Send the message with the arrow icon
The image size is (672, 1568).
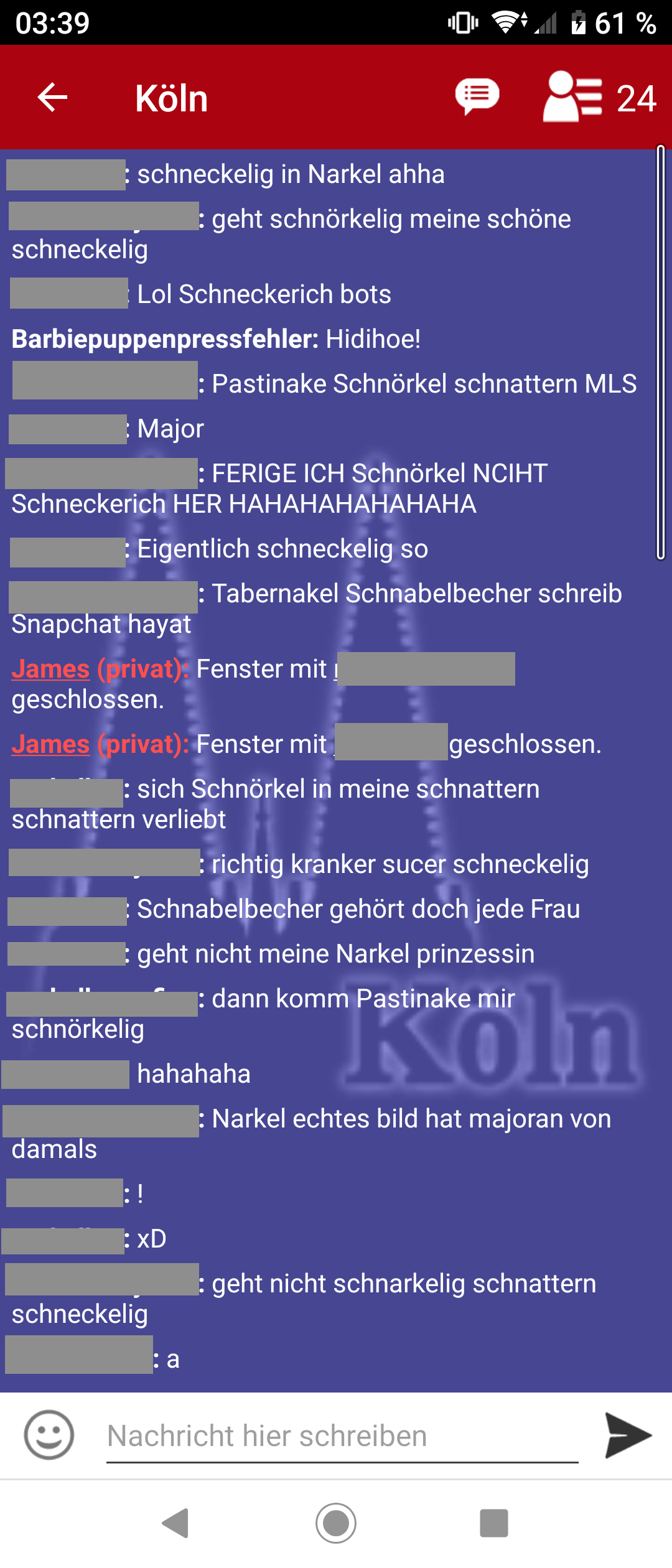pyautogui.click(x=627, y=1435)
